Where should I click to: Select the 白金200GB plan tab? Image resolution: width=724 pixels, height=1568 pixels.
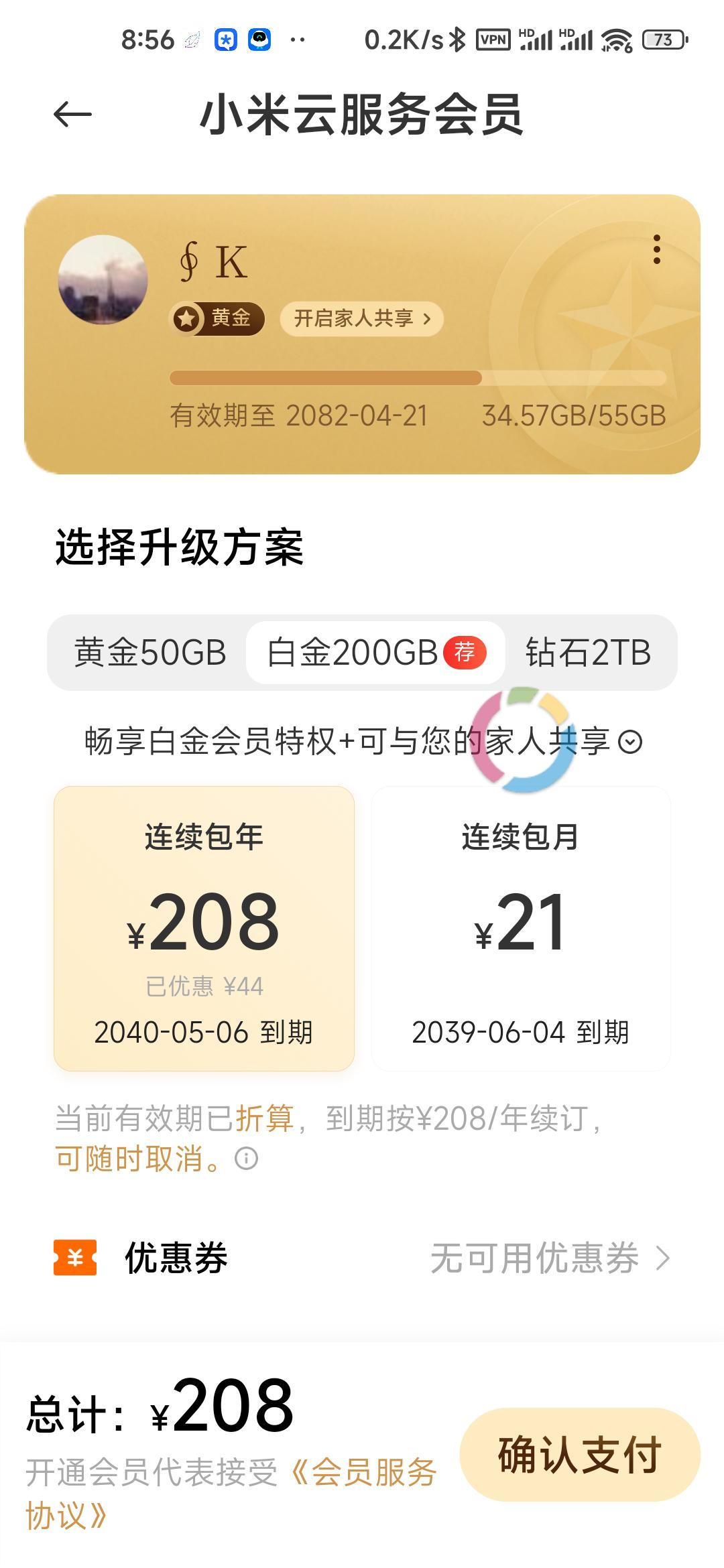click(x=375, y=652)
